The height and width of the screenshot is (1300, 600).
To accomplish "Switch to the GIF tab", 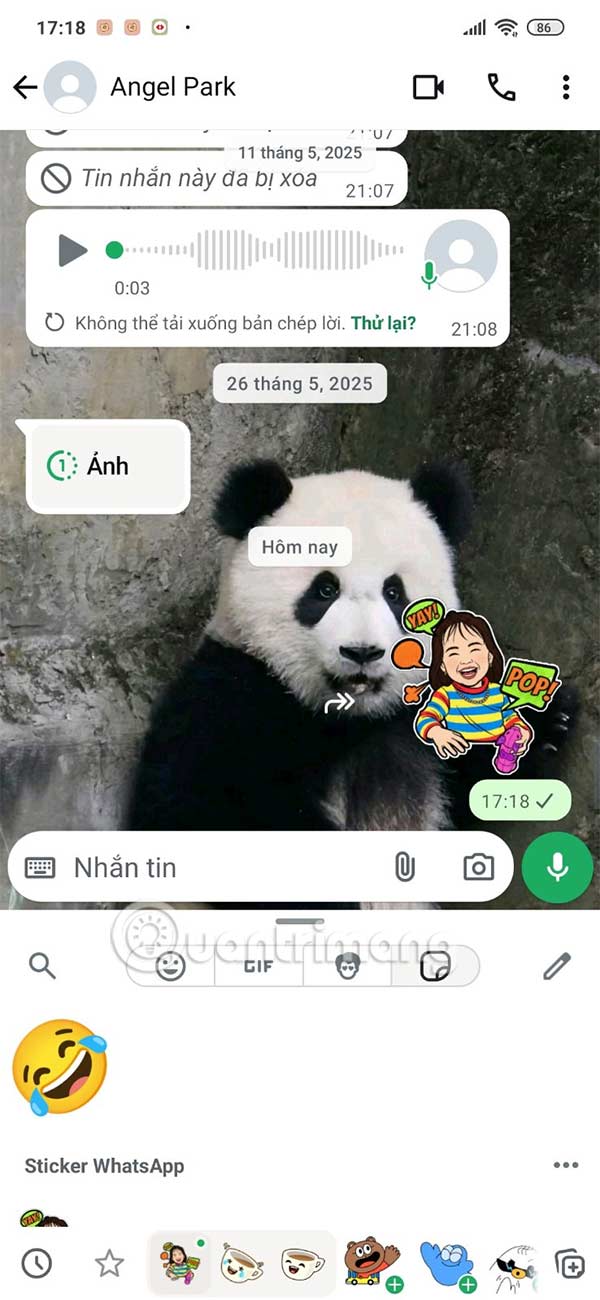I will tap(259, 966).
